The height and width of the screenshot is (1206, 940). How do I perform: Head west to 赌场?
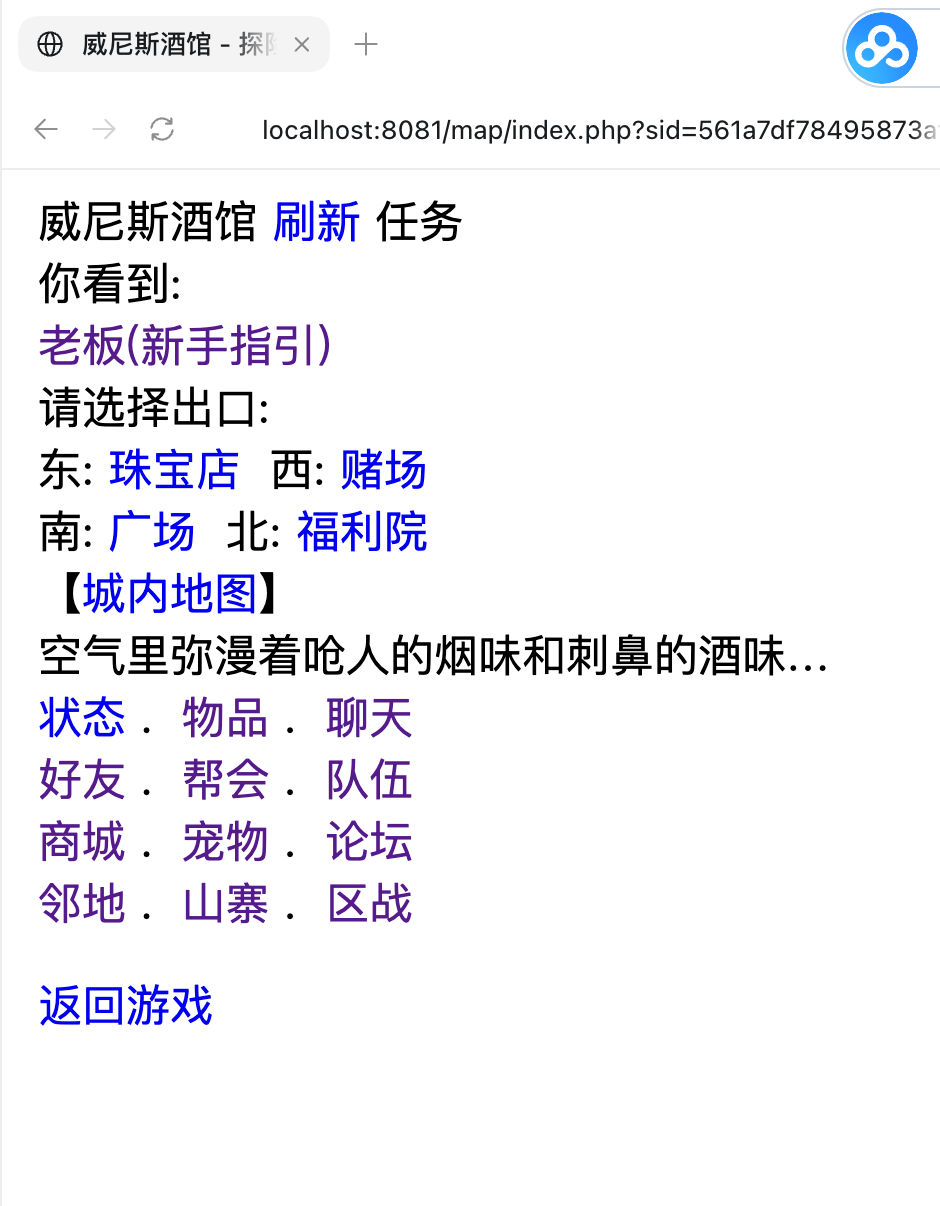[384, 470]
